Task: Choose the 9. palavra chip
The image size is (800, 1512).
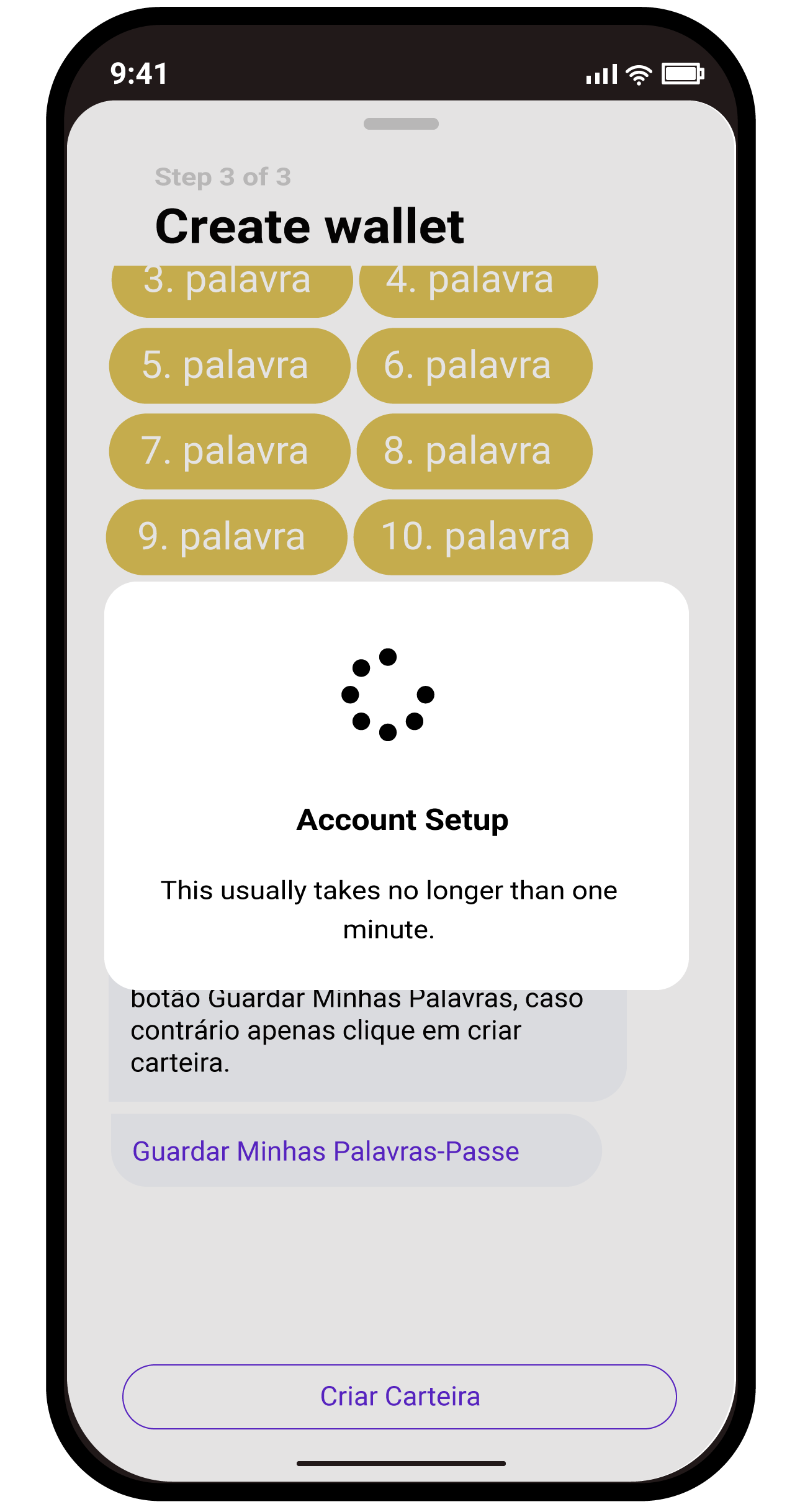Action: click(226, 537)
